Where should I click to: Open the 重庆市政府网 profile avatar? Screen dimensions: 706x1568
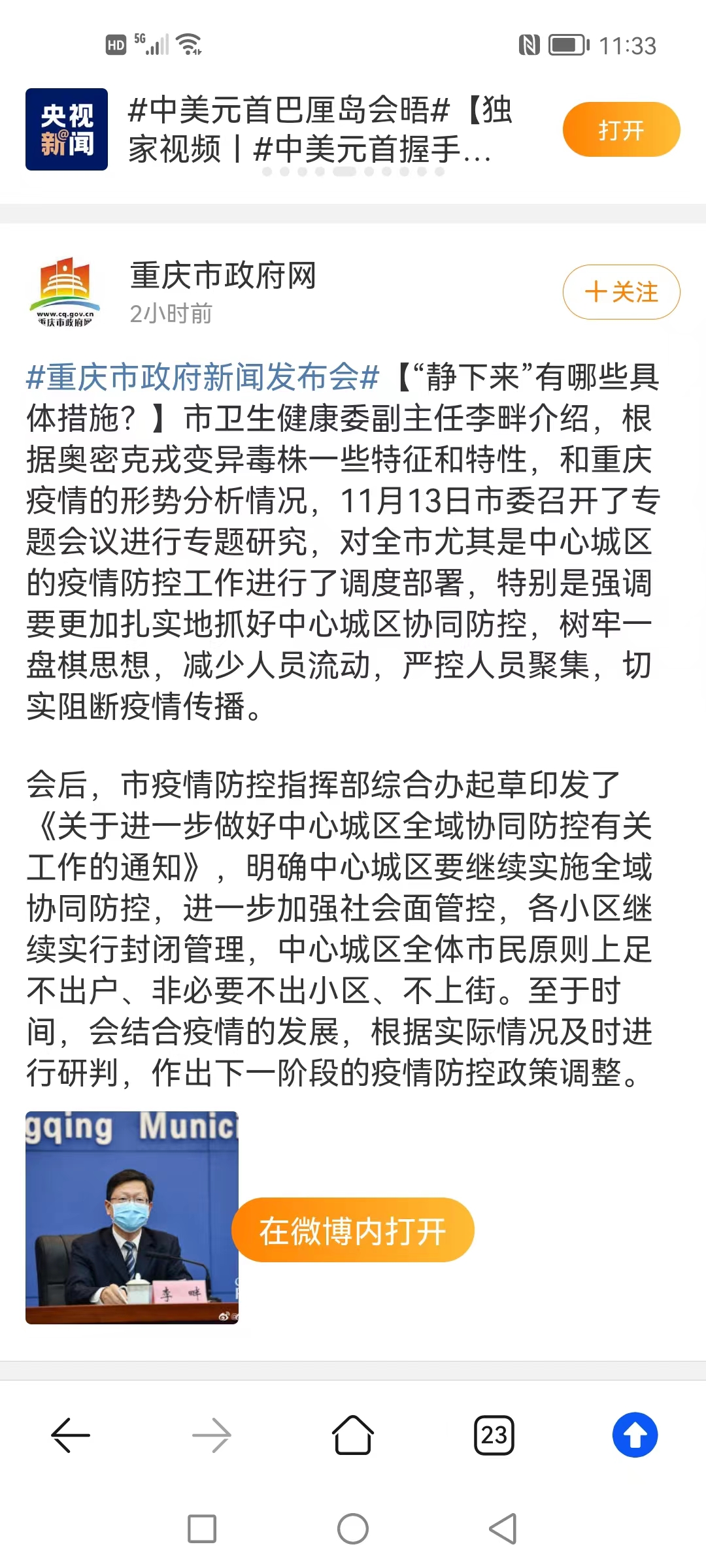[65, 292]
